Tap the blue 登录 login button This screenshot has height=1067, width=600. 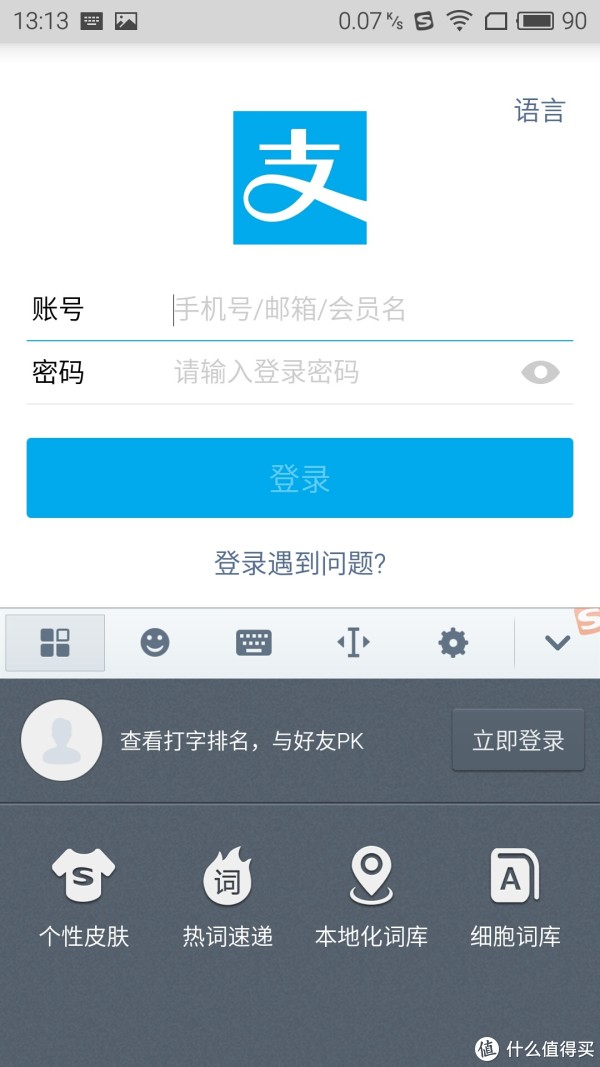pyautogui.click(x=300, y=478)
